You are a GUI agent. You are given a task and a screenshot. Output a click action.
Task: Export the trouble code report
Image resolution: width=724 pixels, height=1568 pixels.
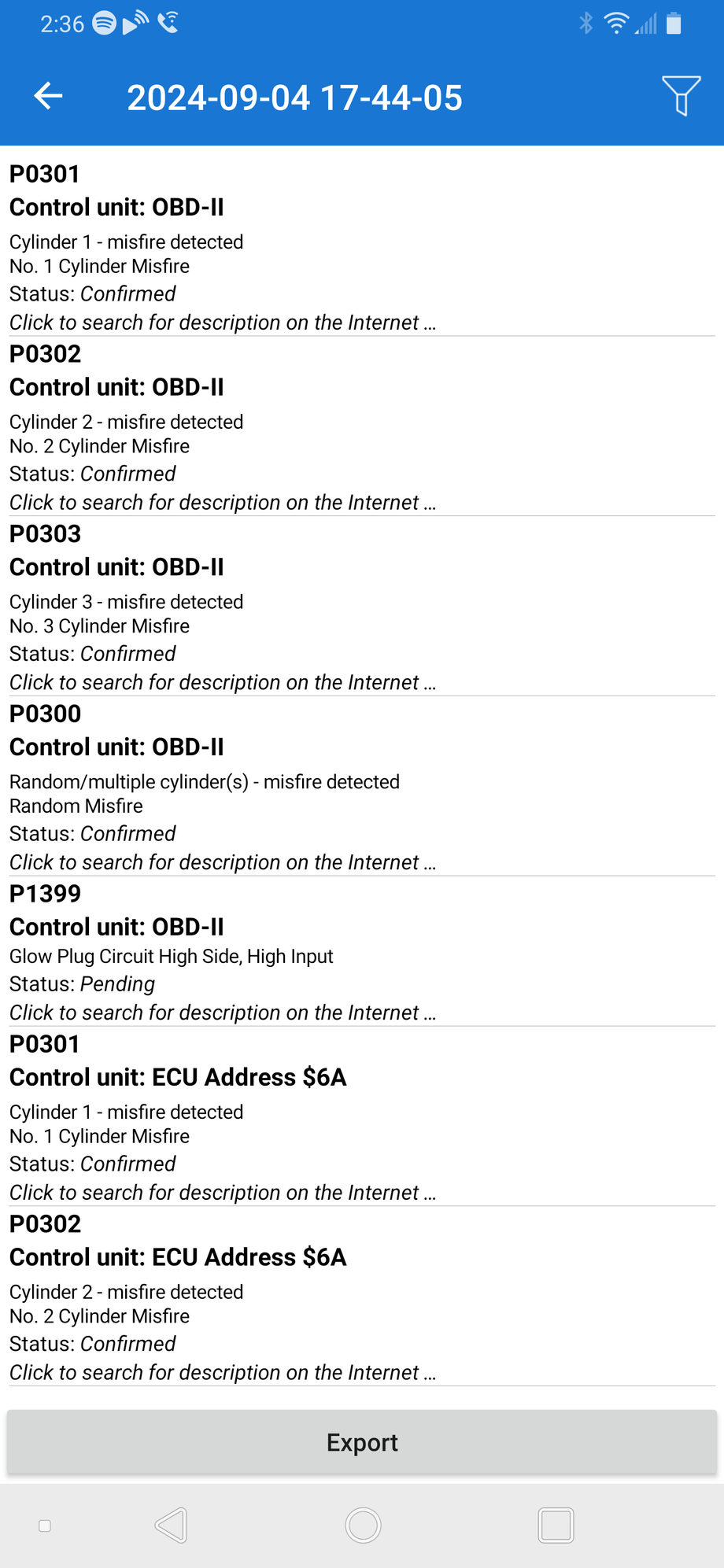pyautogui.click(x=362, y=1442)
